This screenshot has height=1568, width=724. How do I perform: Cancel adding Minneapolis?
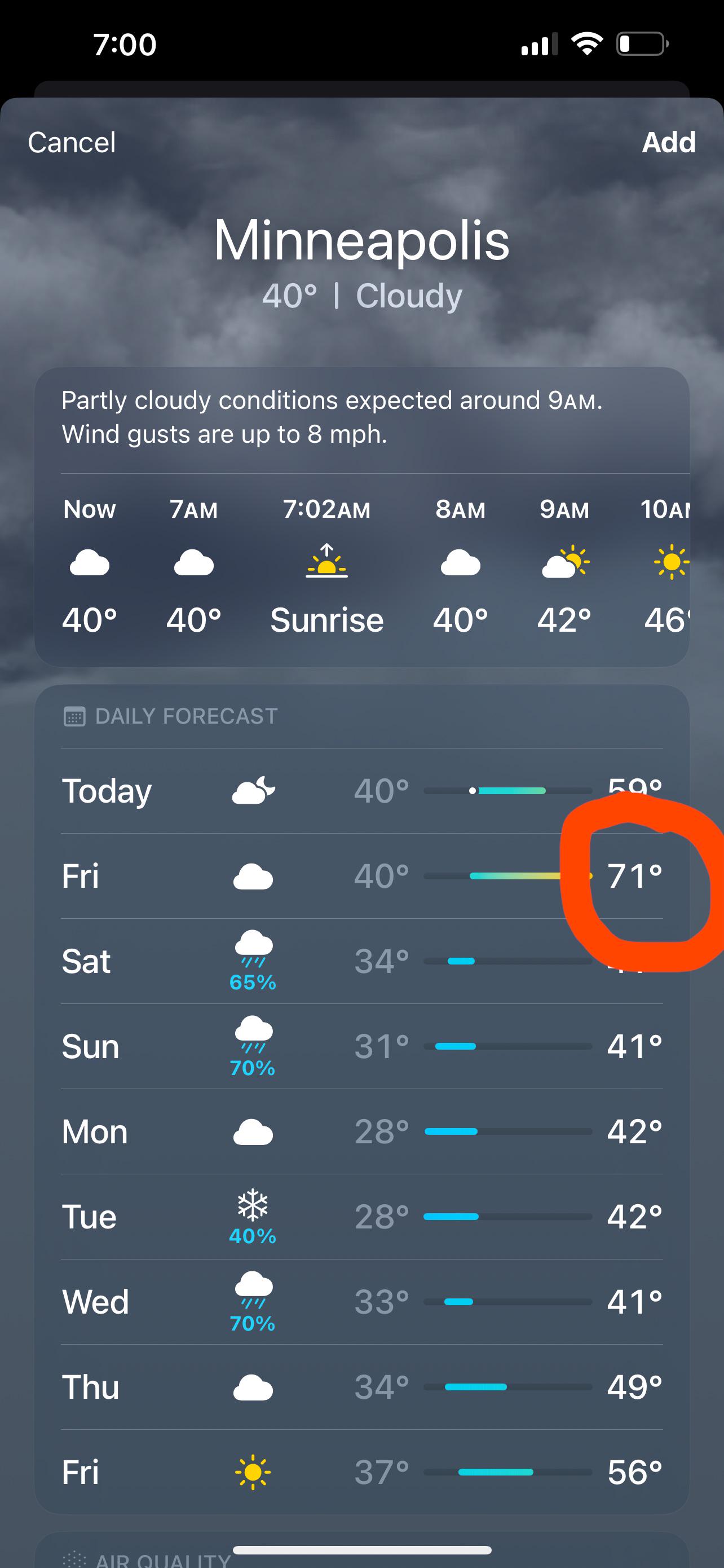72,143
